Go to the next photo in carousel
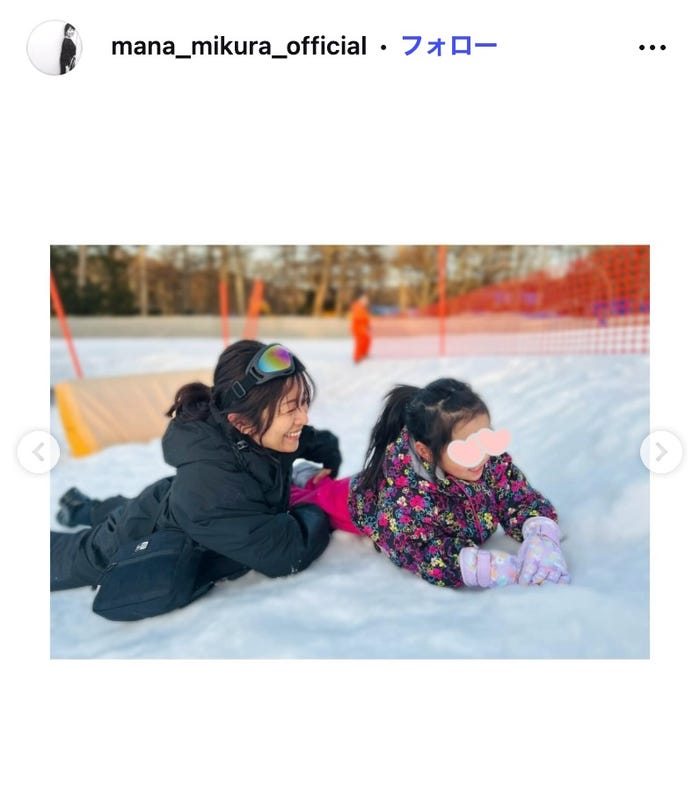This screenshot has width=700, height=797. coord(661,452)
